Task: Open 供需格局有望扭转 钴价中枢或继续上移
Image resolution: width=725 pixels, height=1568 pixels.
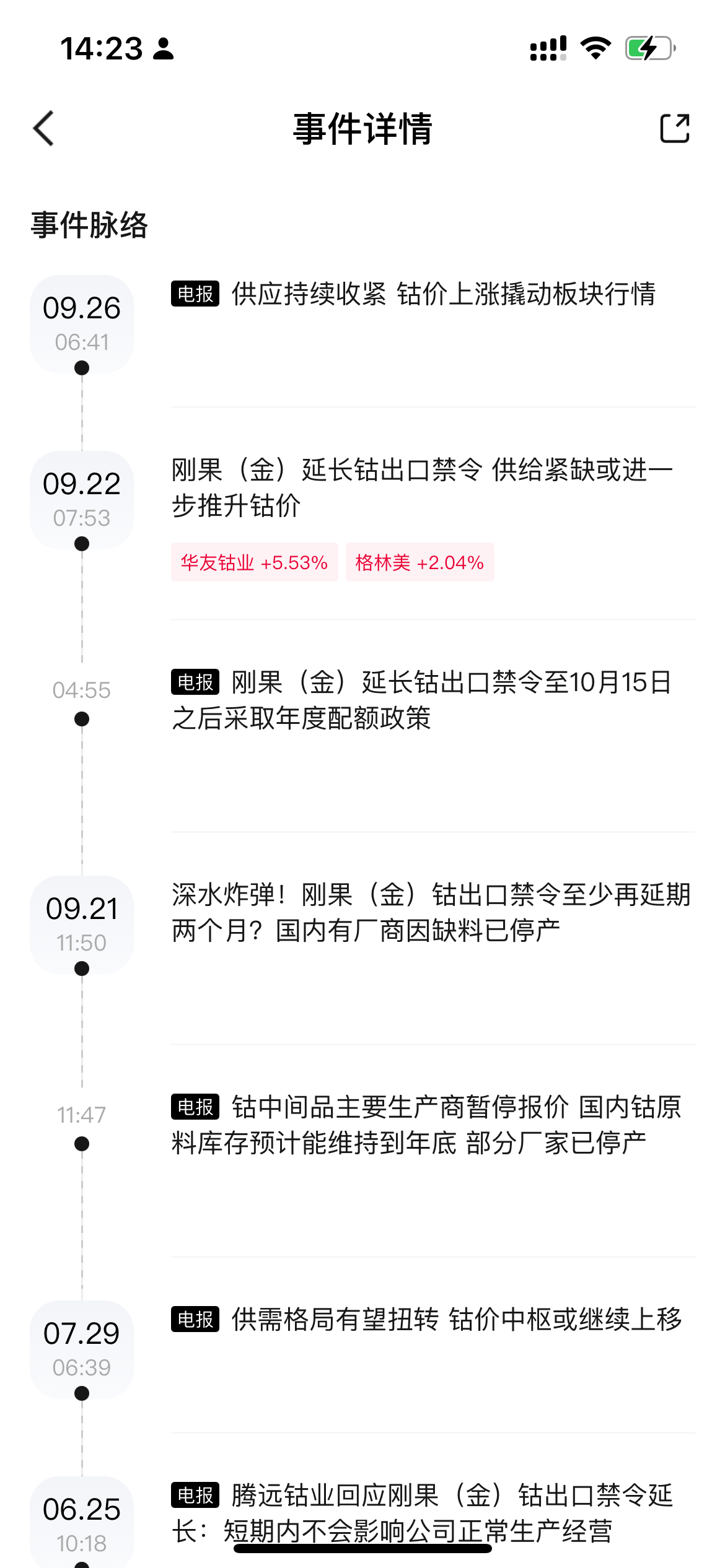Action: click(455, 1320)
